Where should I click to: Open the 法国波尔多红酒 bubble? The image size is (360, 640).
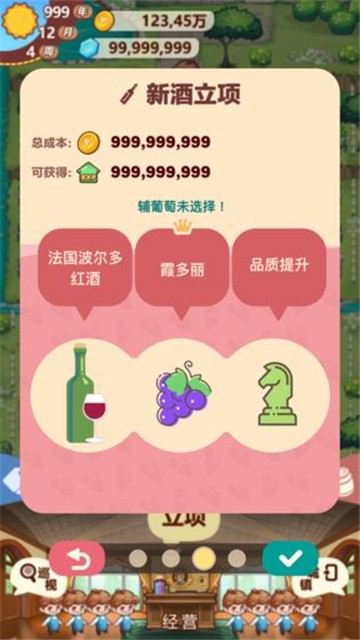point(85,269)
